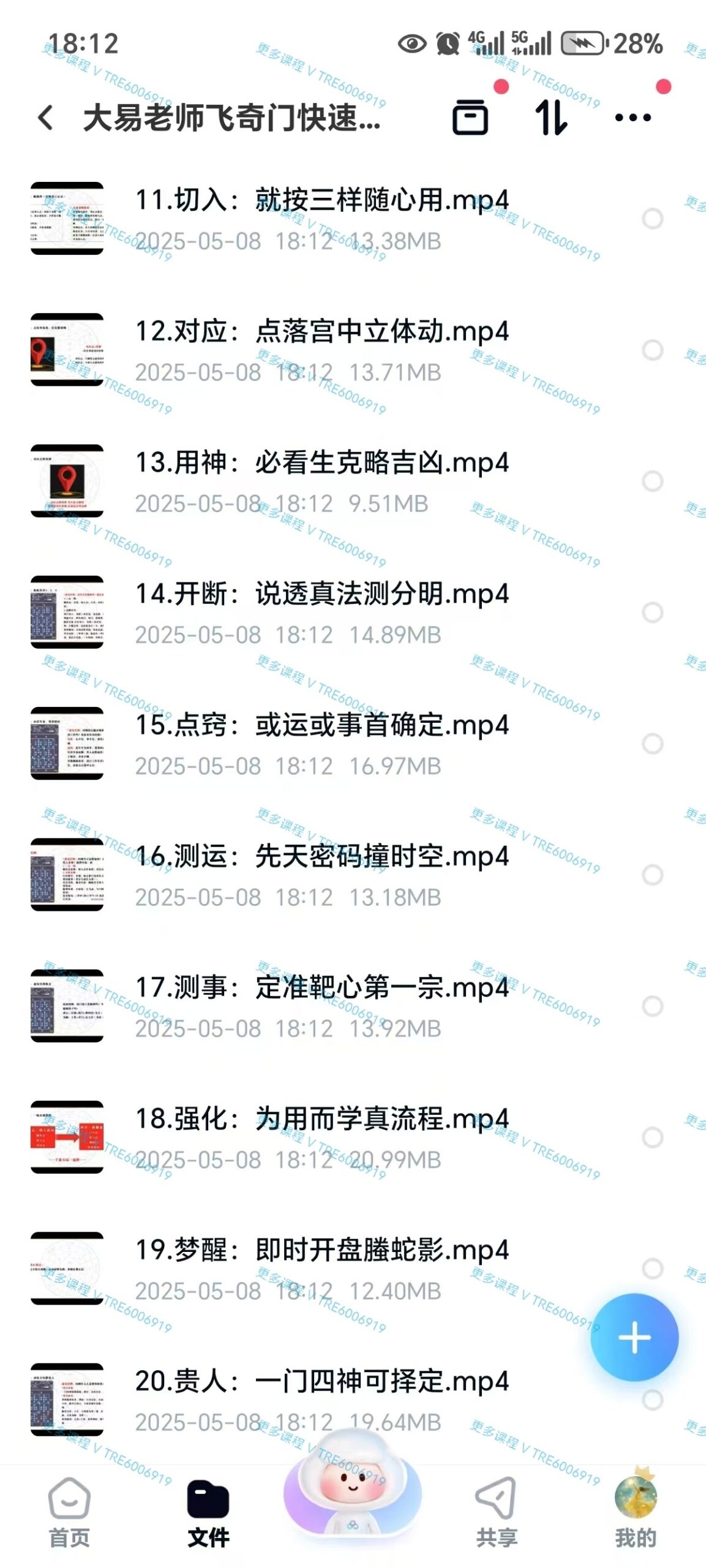The width and height of the screenshot is (706, 1568).
Task: Open the sort order options
Action: pos(550,117)
